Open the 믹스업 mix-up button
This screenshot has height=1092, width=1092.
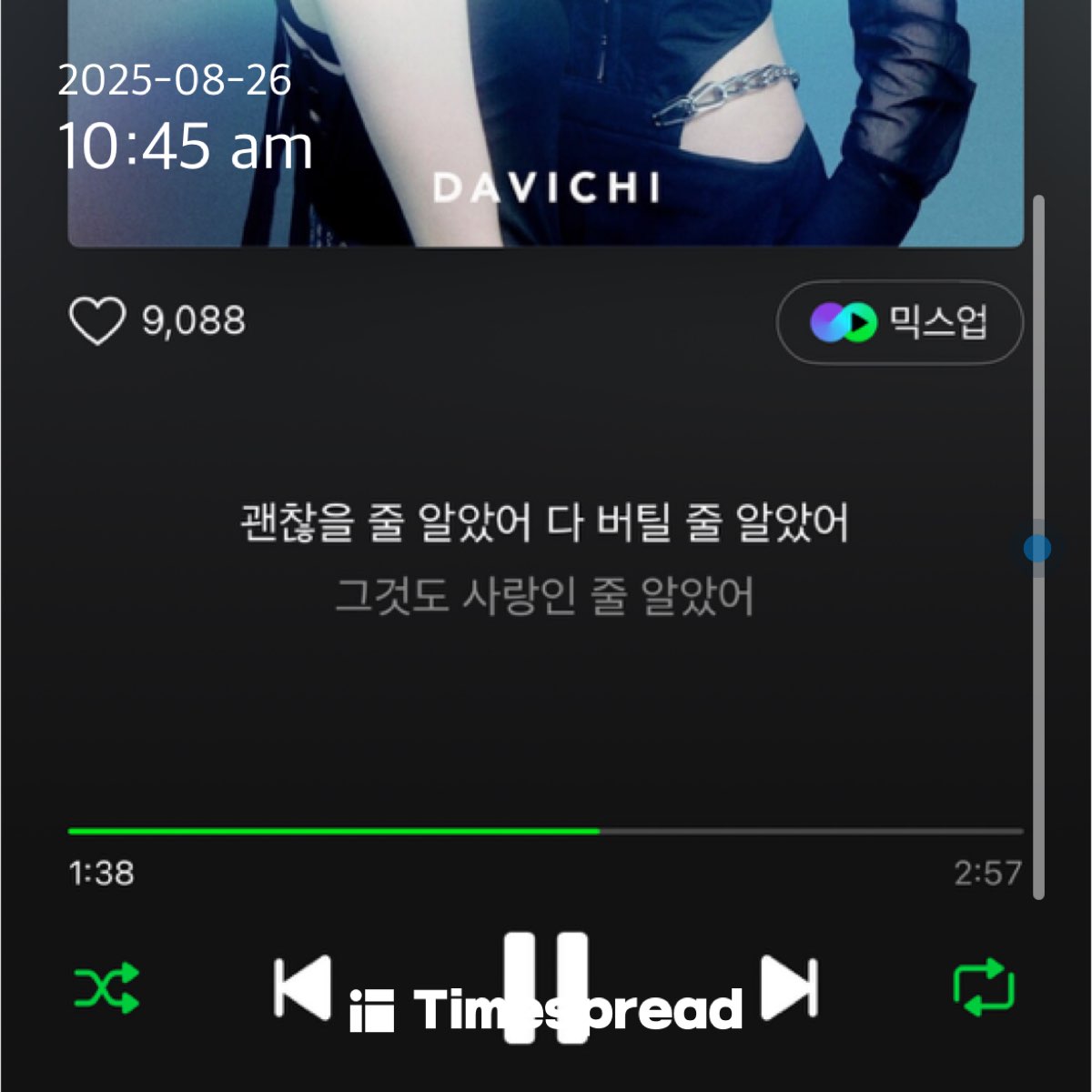coord(899,322)
